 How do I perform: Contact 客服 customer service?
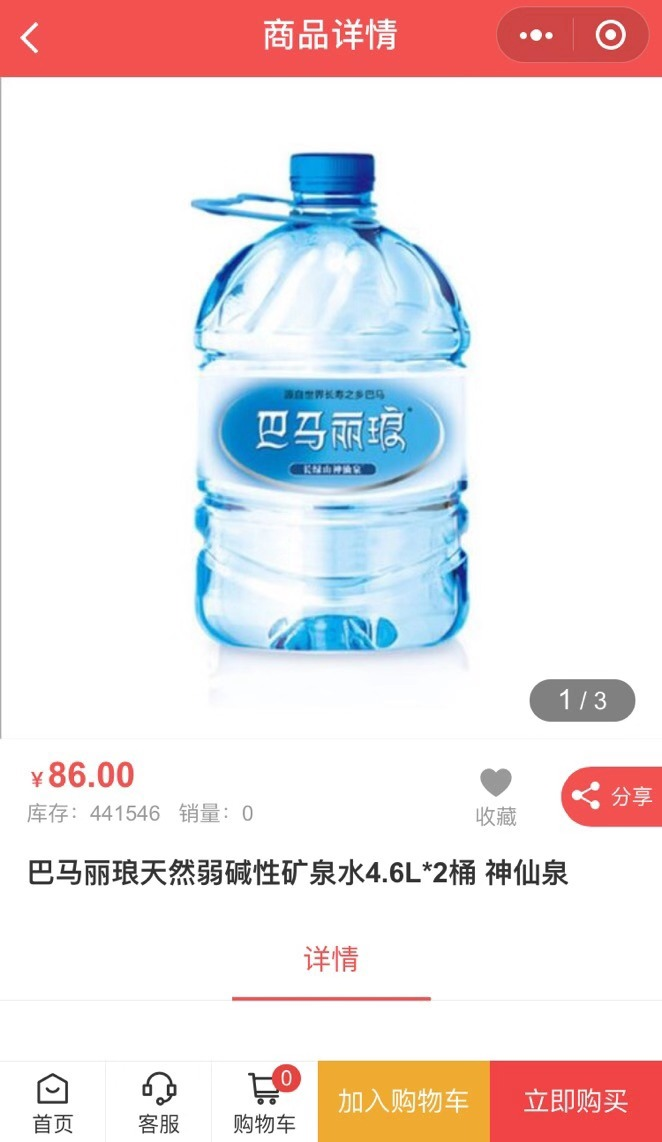click(x=159, y=1102)
